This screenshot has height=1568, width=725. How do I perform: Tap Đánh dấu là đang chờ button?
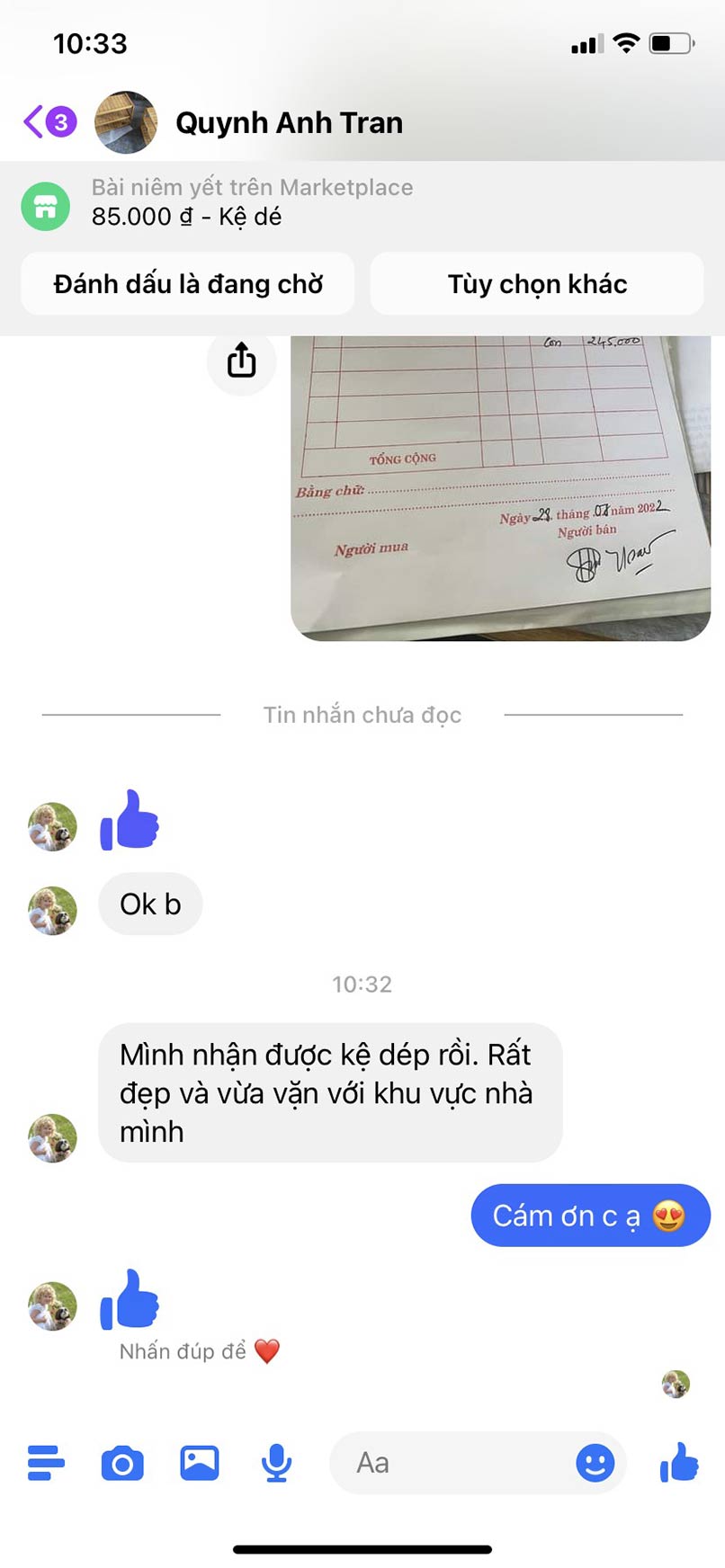click(188, 283)
